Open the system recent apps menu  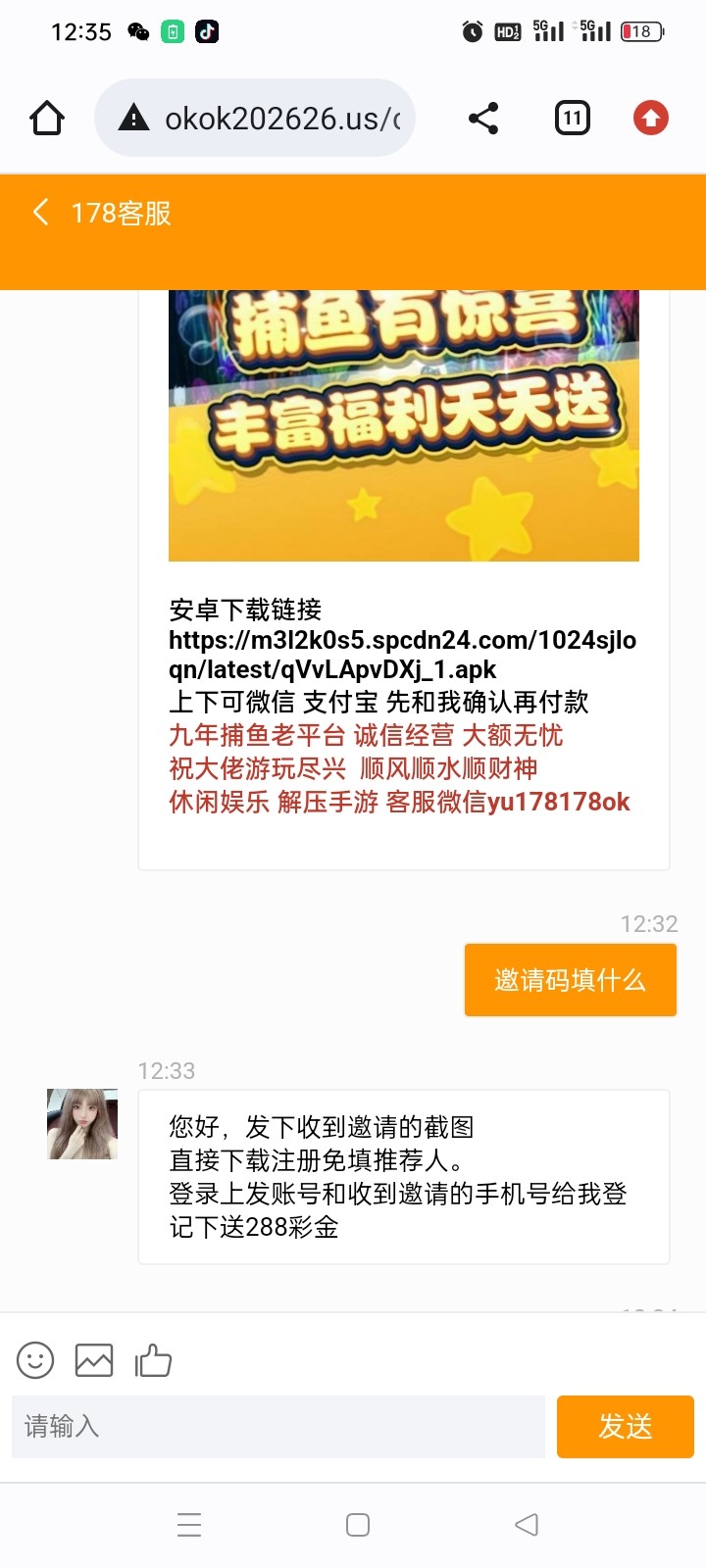pos(189,1525)
